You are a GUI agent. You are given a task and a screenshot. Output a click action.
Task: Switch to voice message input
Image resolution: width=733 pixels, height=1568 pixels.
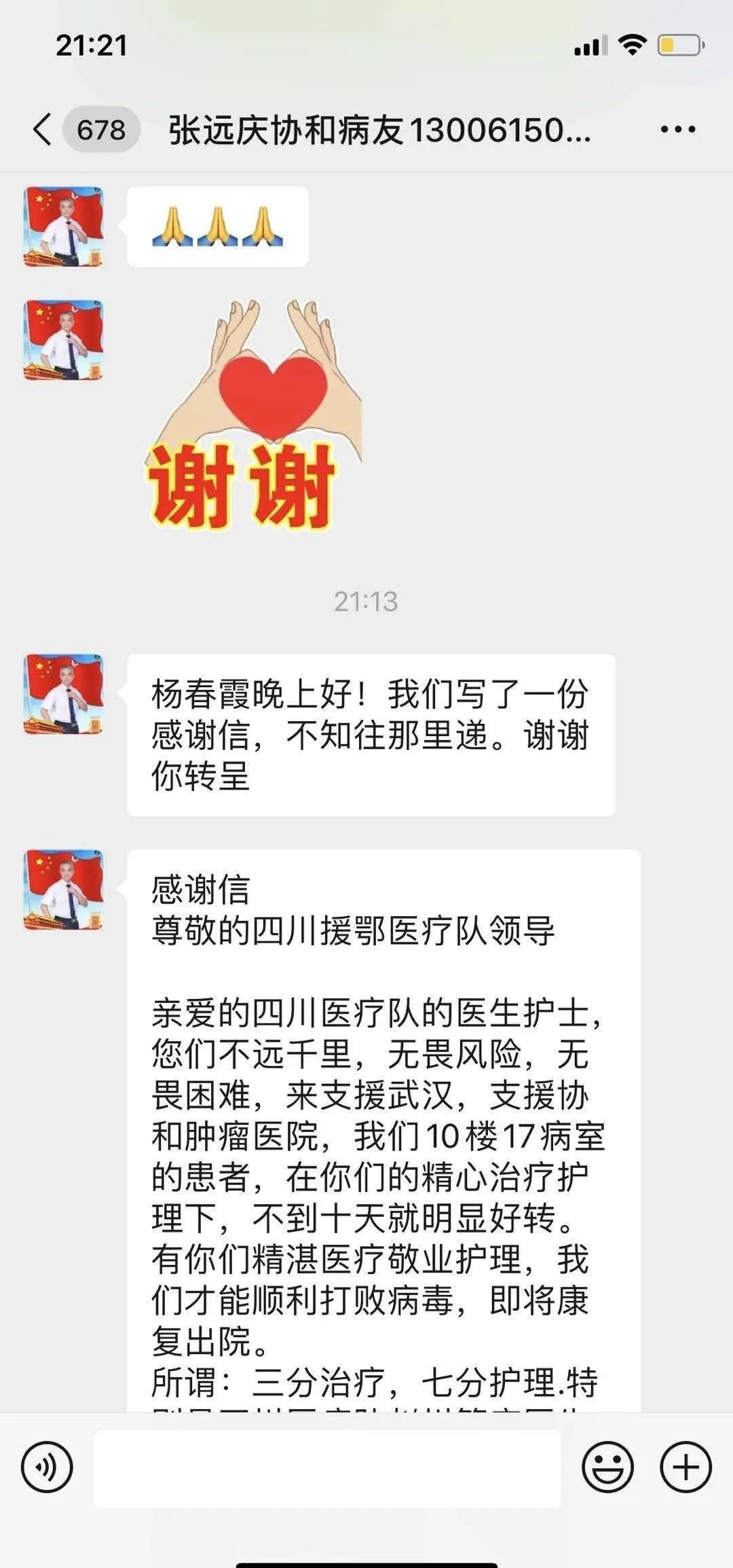47,1467
